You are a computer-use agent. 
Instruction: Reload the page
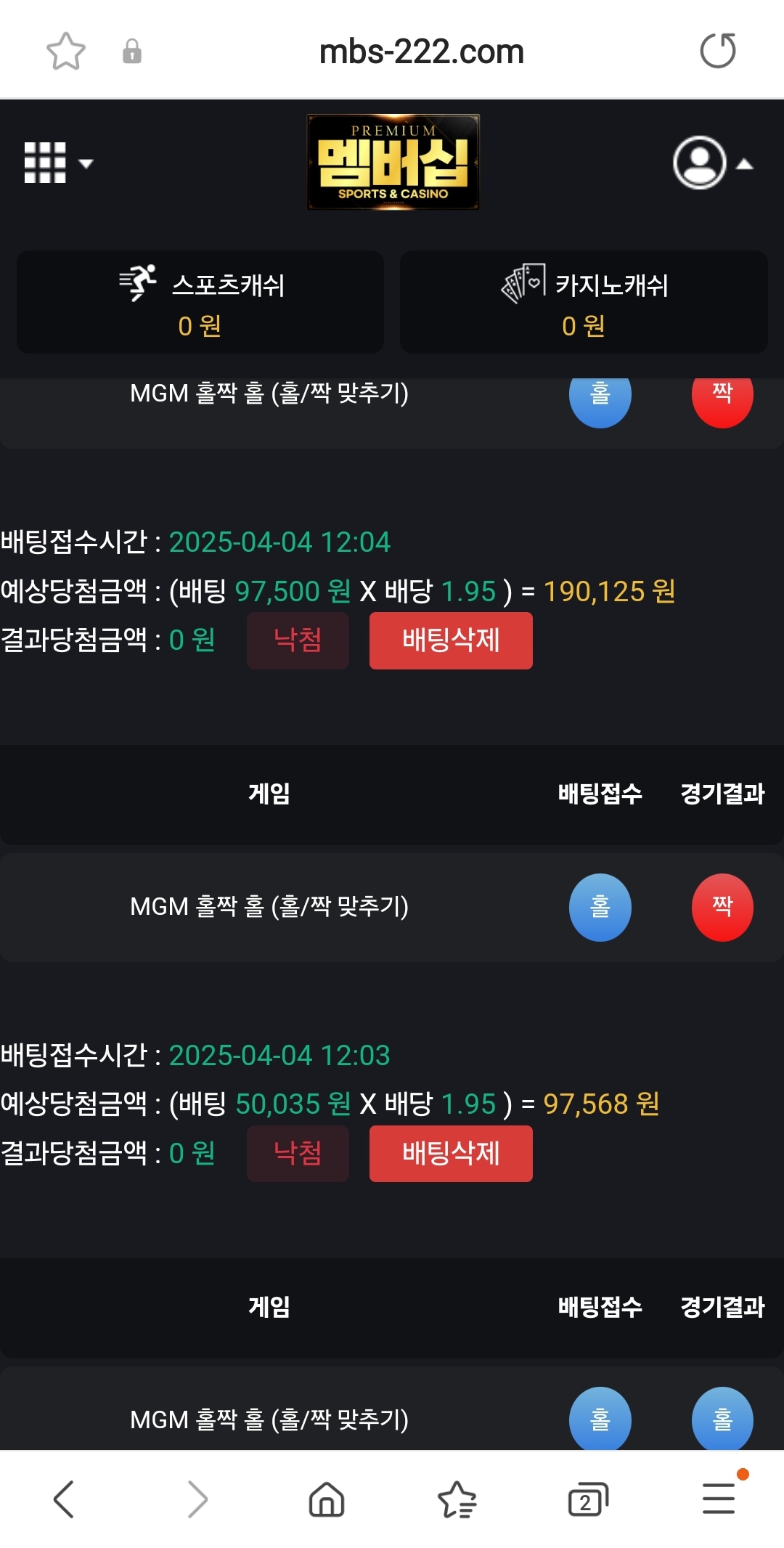coord(717,51)
